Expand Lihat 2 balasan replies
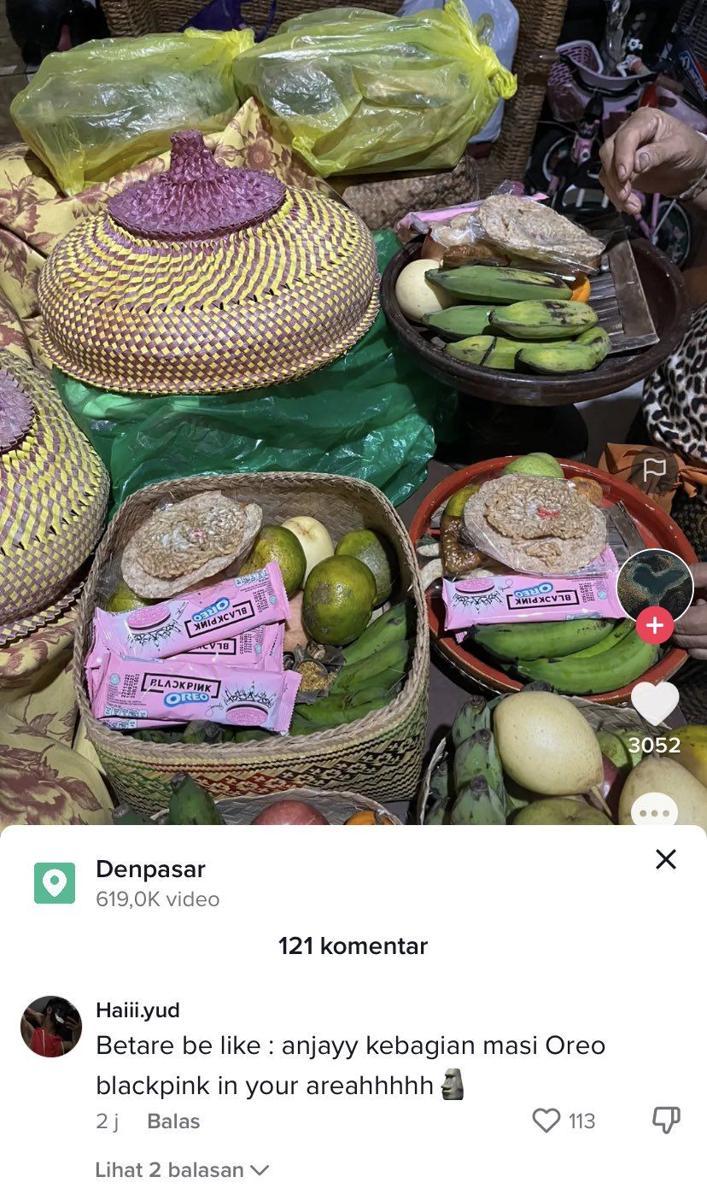The width and height of the screenshot is (707, 1200). click(182, 1169)
